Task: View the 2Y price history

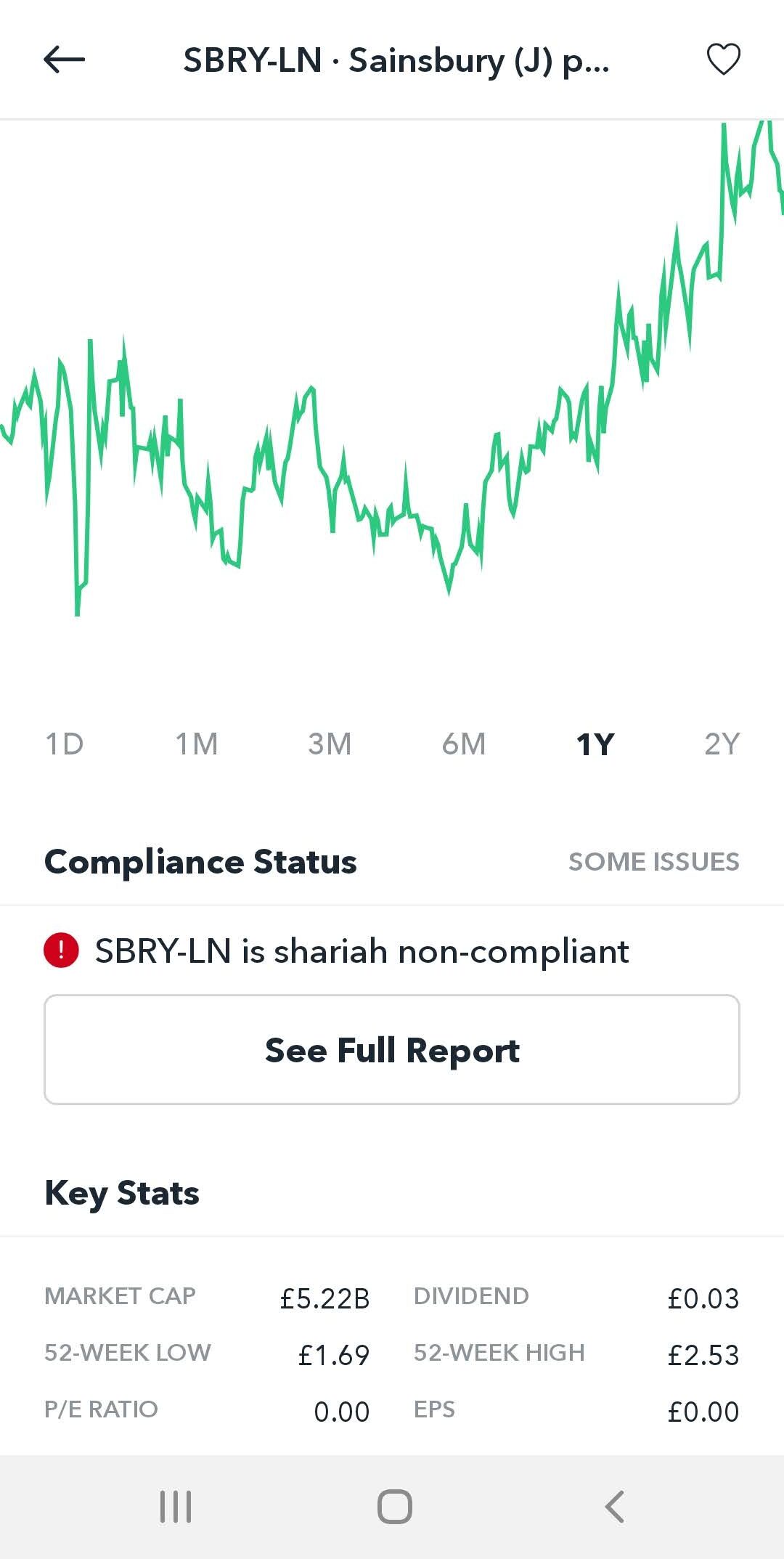Action: point(722,744)
